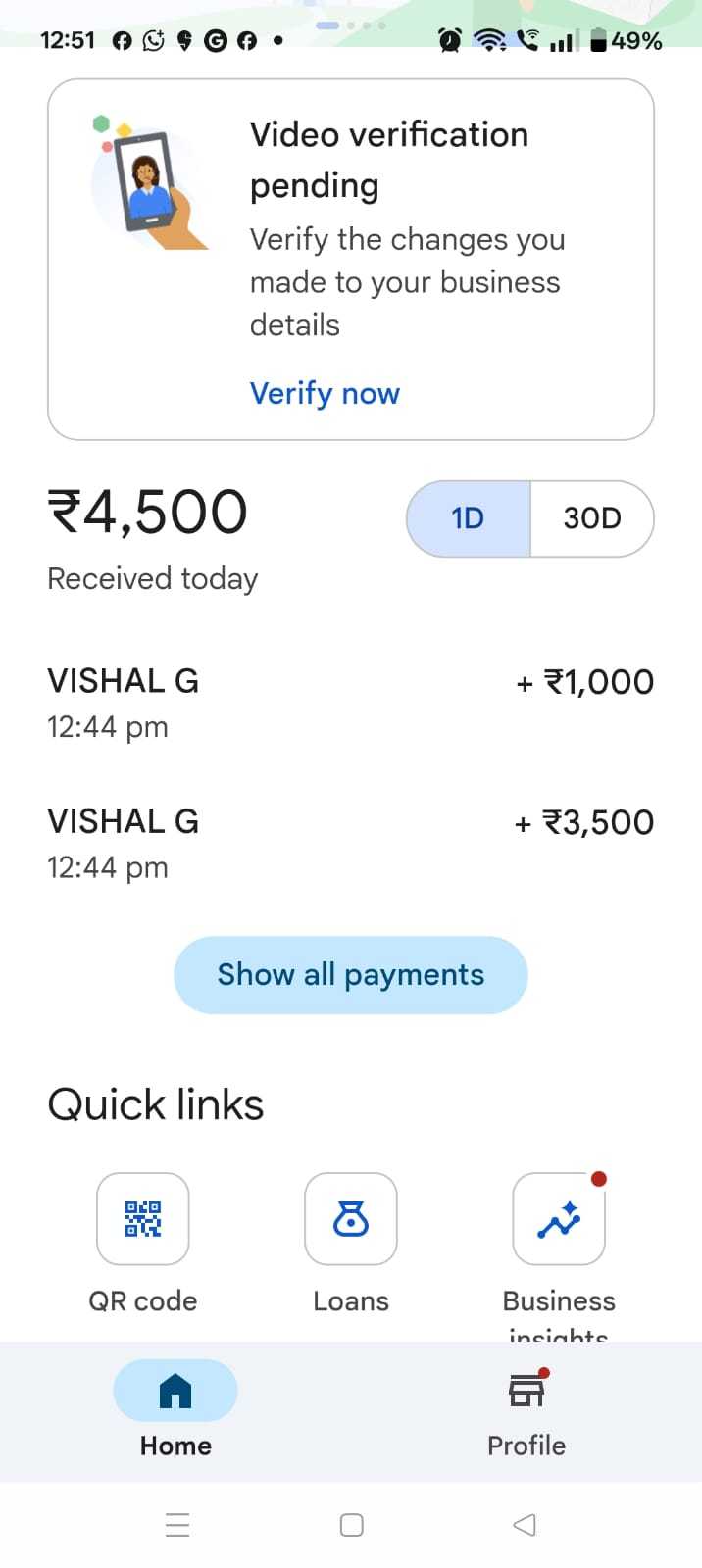This screenshot has width=702, height=1568.
Task: Tap the Verify now link
Action: pos(325,393)
